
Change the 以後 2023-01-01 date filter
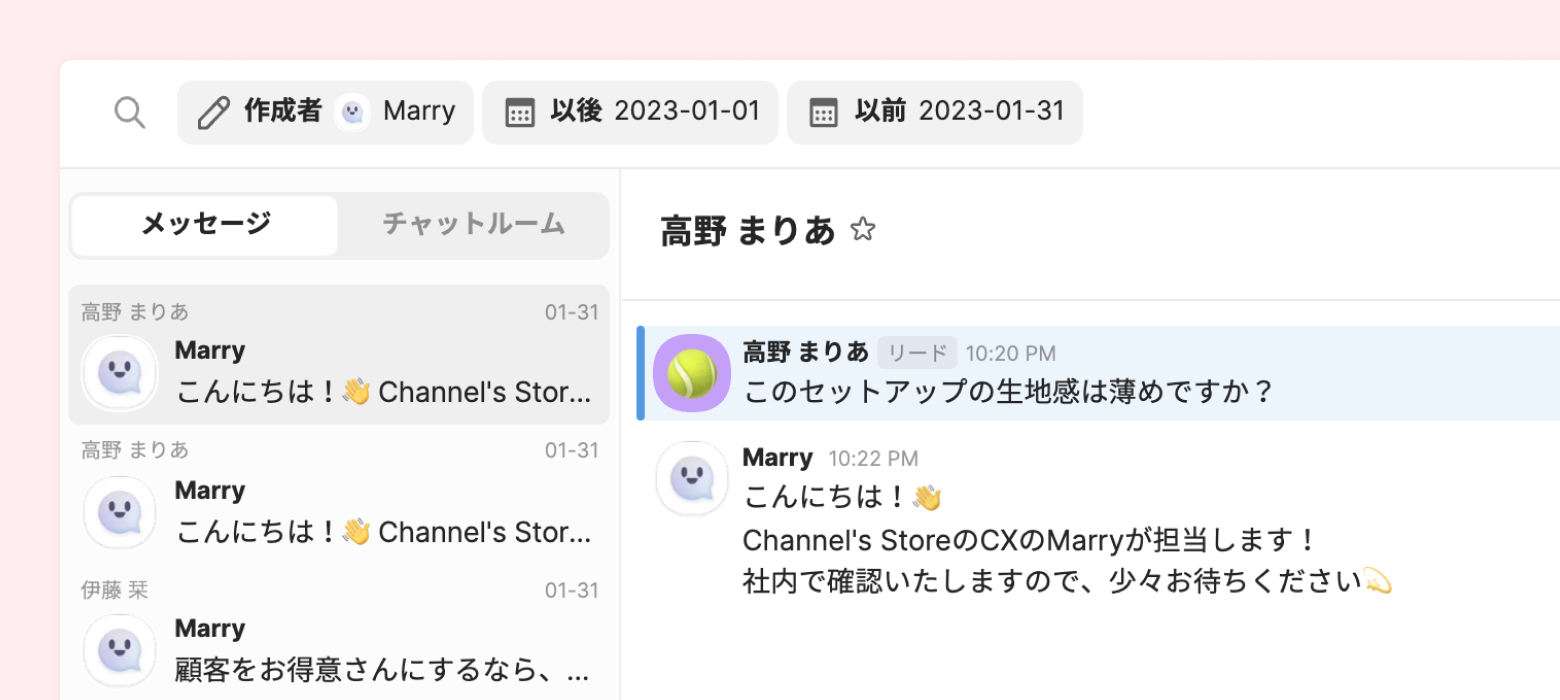pos(630,112)
